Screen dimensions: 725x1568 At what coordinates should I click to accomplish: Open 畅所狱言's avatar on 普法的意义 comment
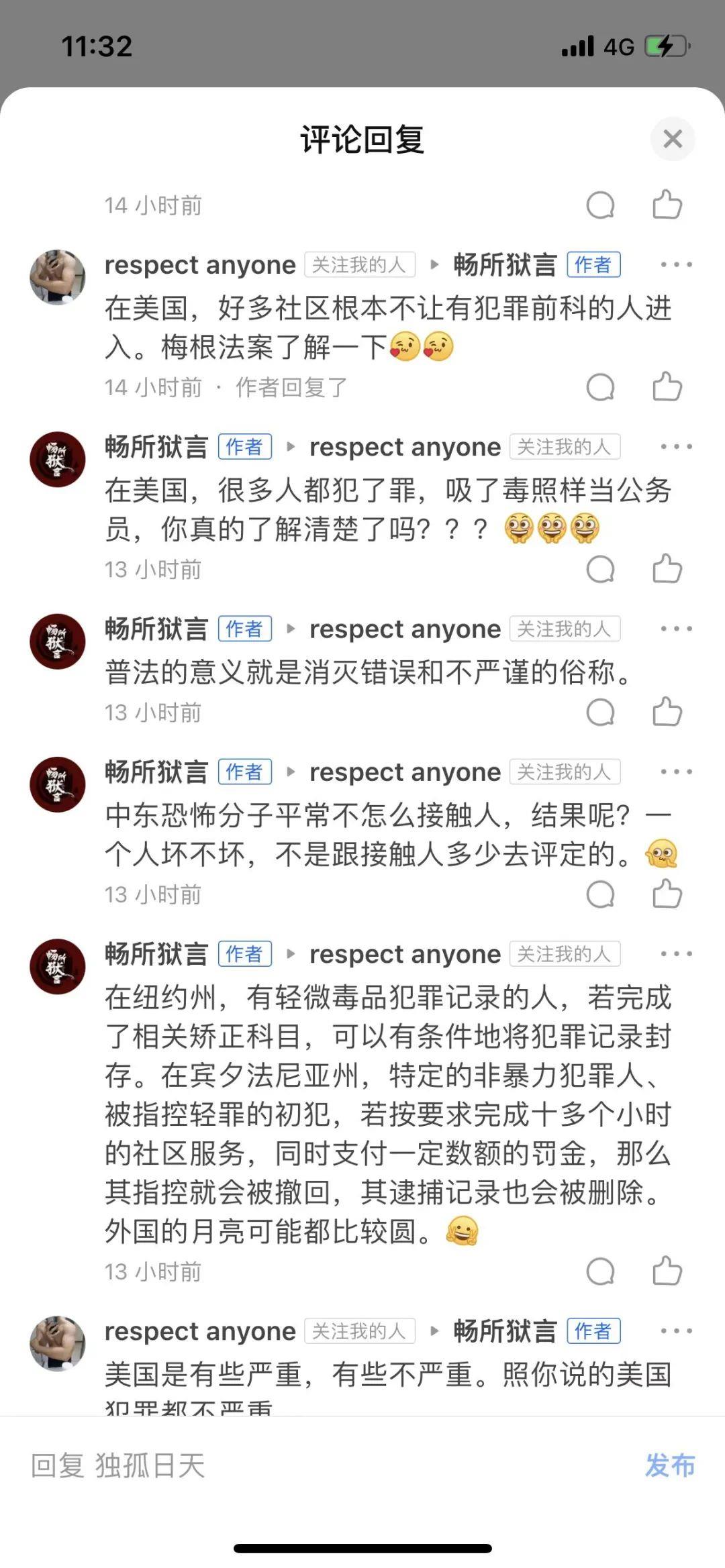[x=58, y=641]
